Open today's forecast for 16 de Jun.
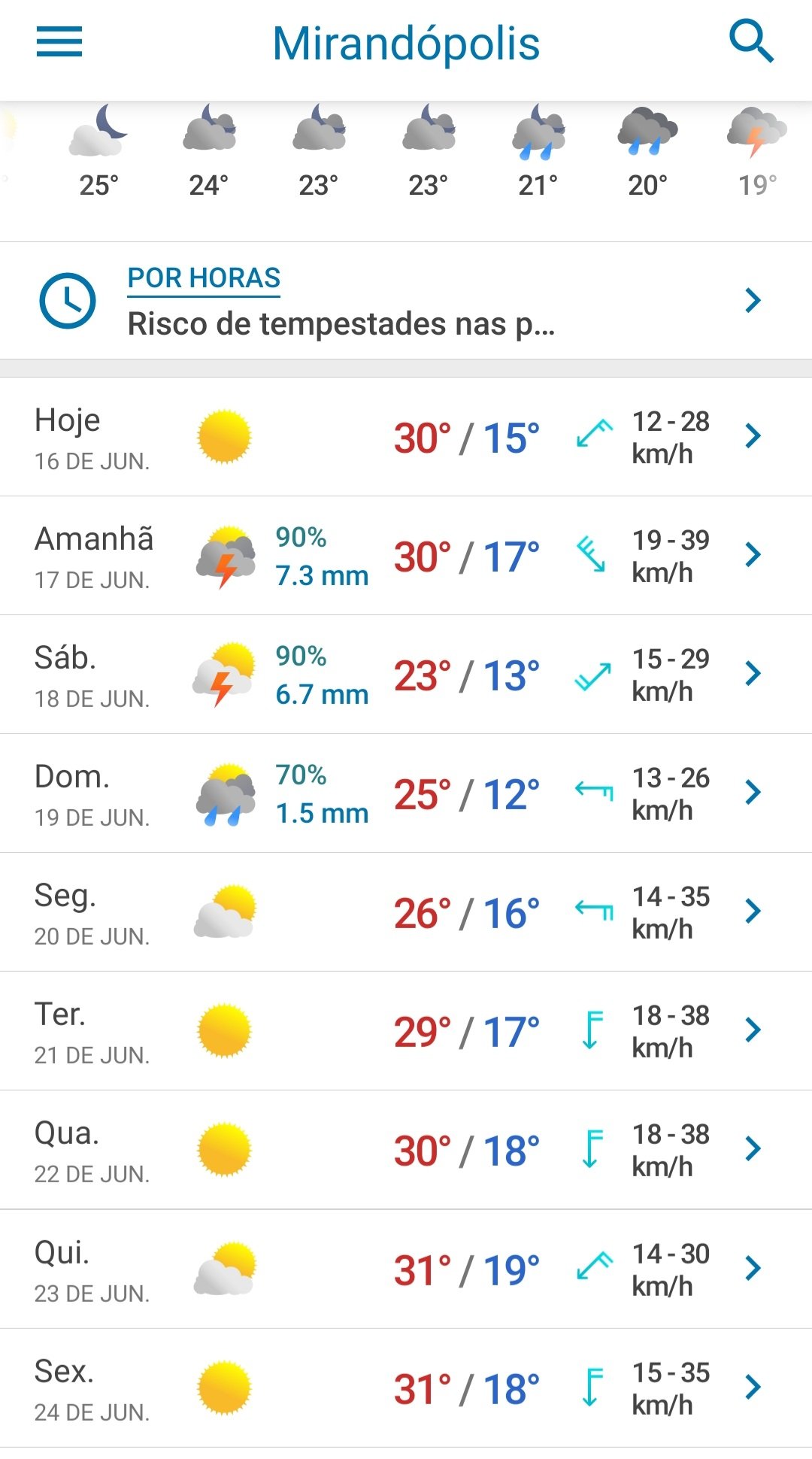Screen dimensions: 812x1459 (x=406, y=437)
